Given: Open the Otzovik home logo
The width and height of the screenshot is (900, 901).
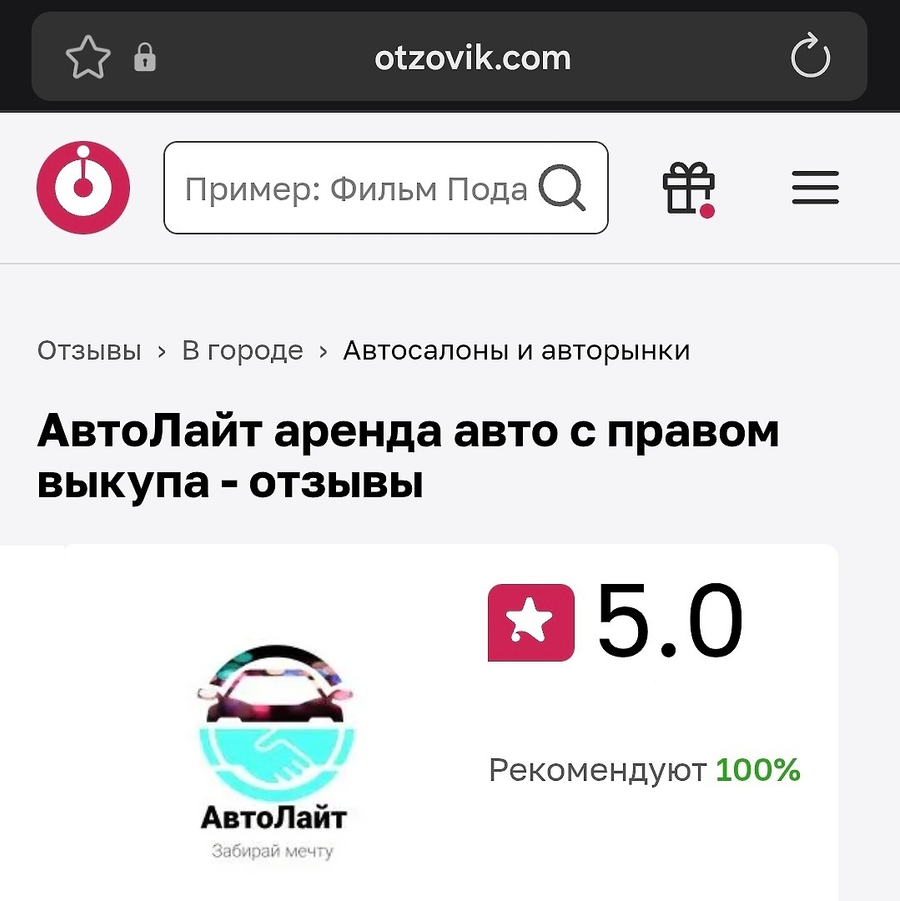Looking at the screenshot, I should 83,188.
